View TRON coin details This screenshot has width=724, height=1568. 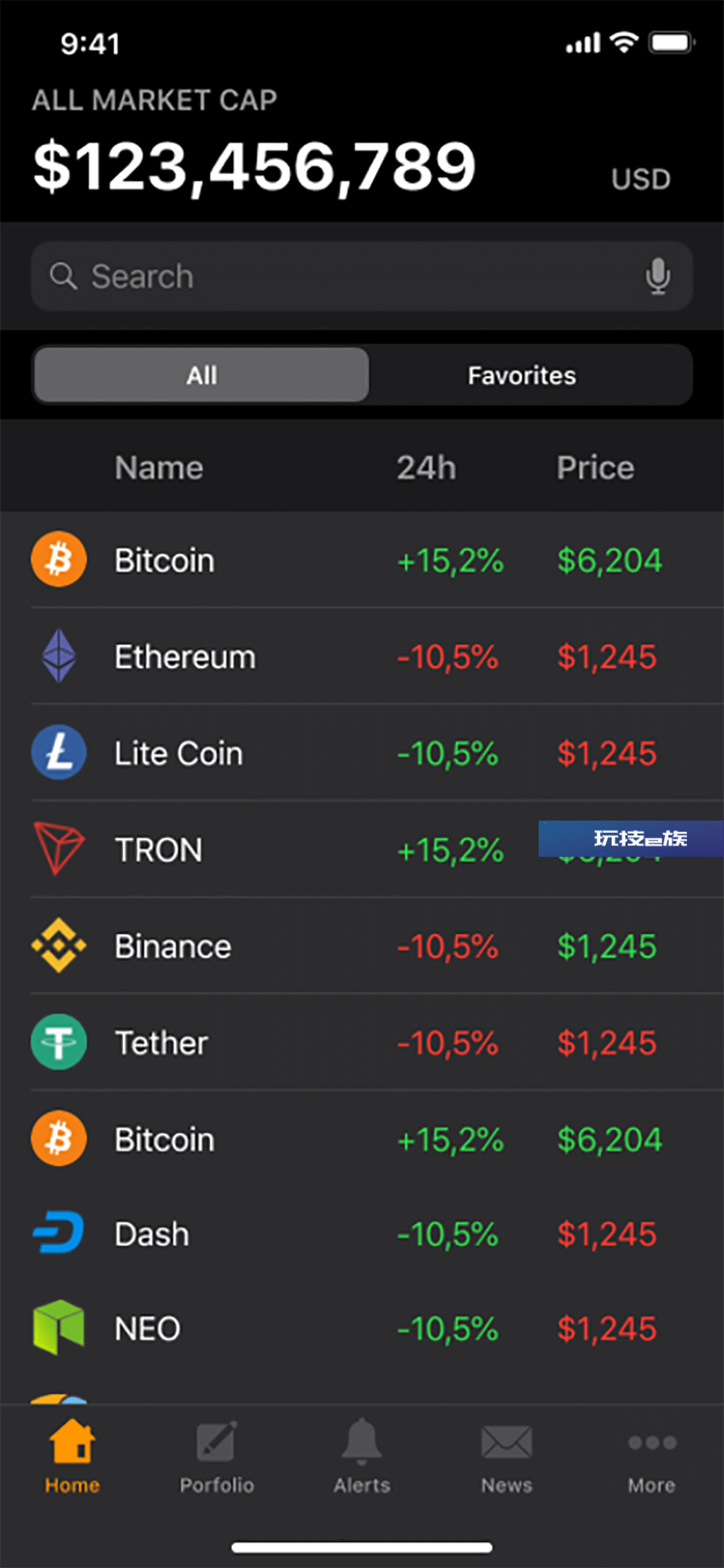pyautogui.click(x=362, y=850)
